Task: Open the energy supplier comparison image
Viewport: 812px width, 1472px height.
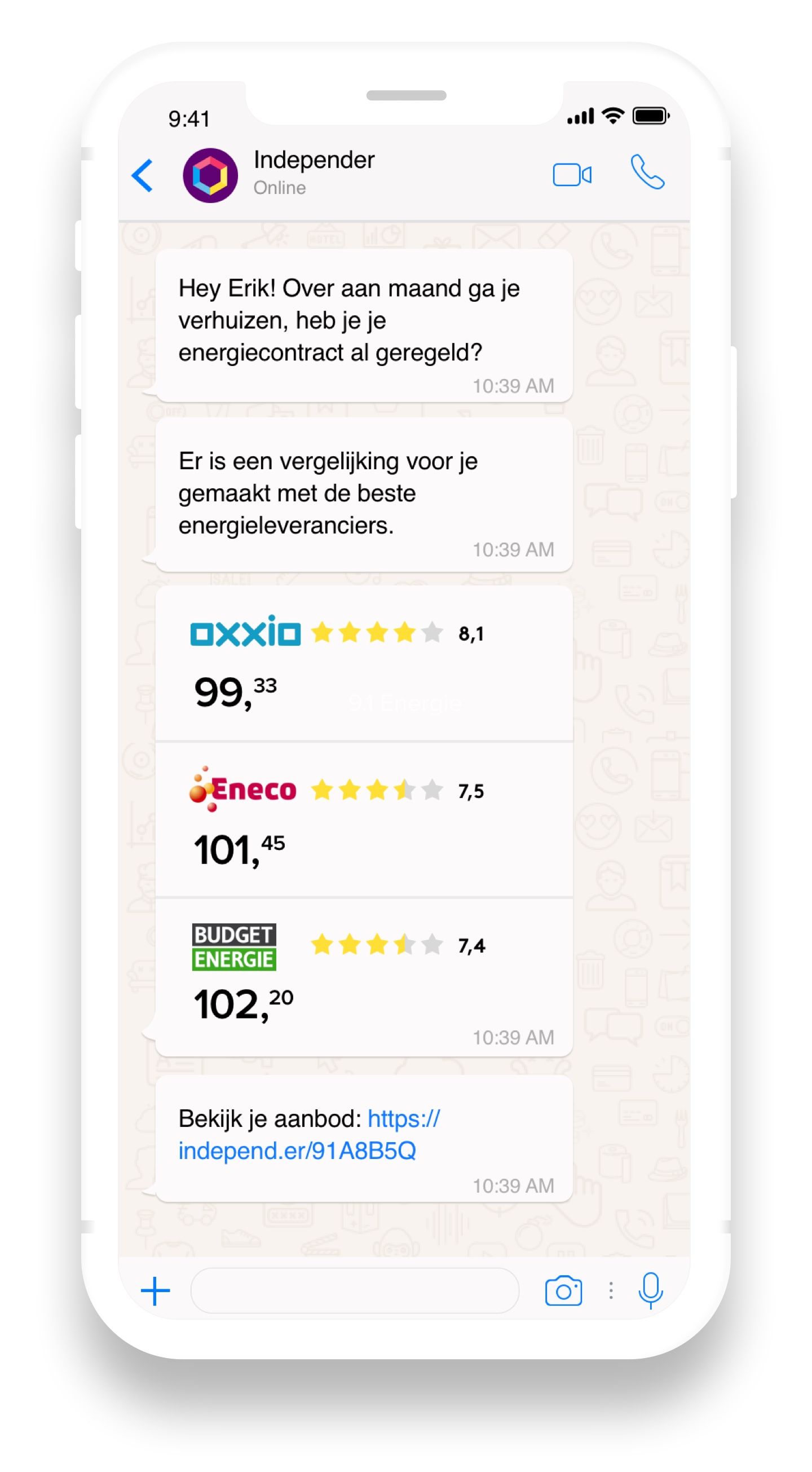Action: tap(364, 819)
